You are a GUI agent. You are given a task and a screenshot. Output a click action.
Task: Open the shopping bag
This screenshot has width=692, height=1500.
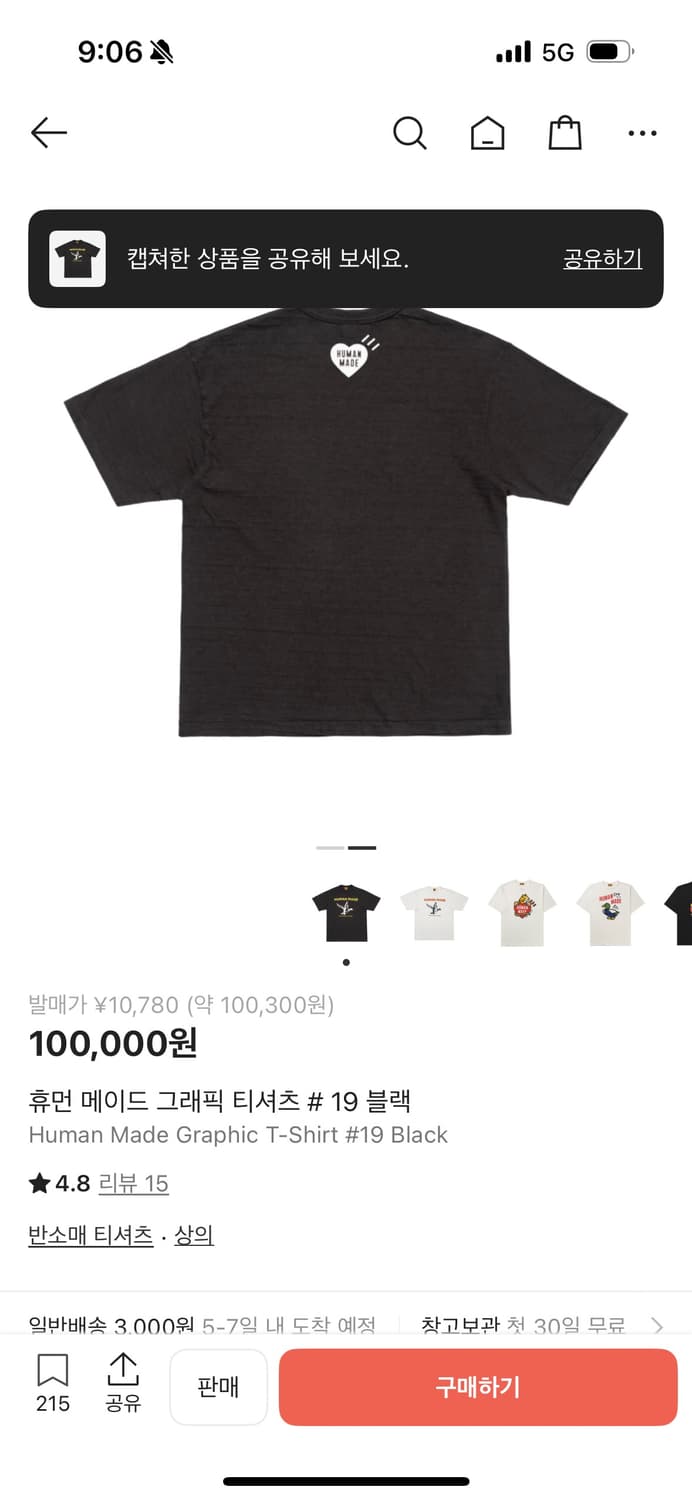click(565, 133)
